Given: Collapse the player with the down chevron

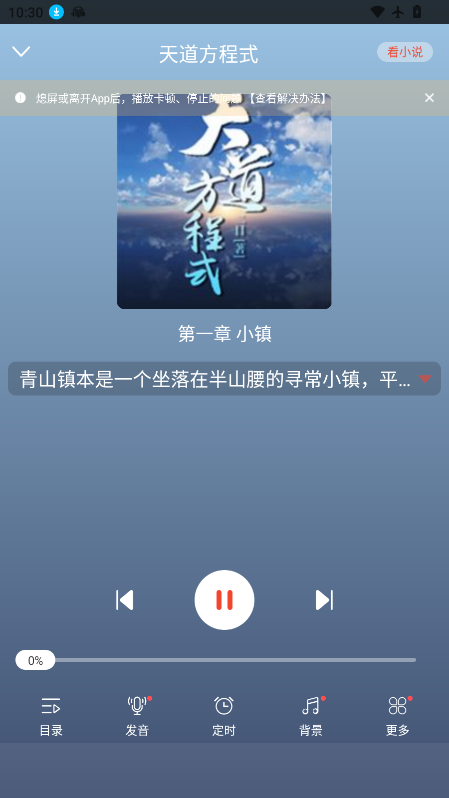Looking at the screenshot, I should (21, 51).
